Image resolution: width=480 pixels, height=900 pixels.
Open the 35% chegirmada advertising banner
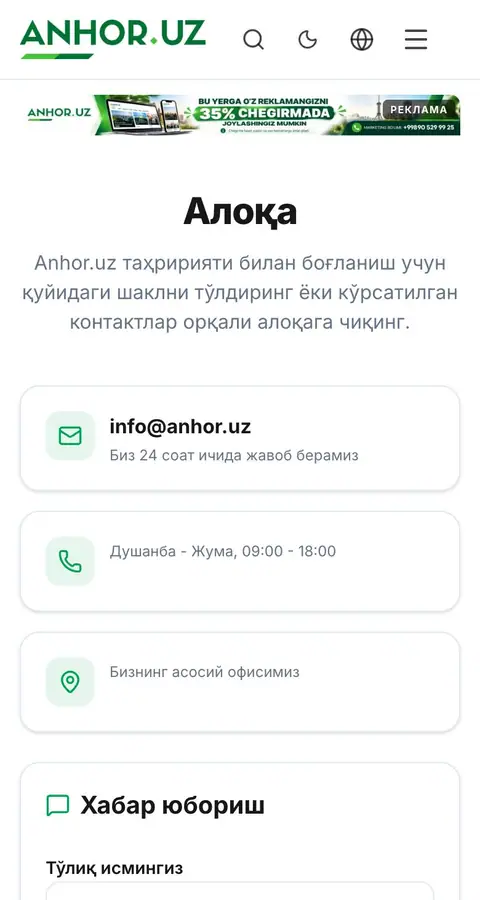coord(240,115)
